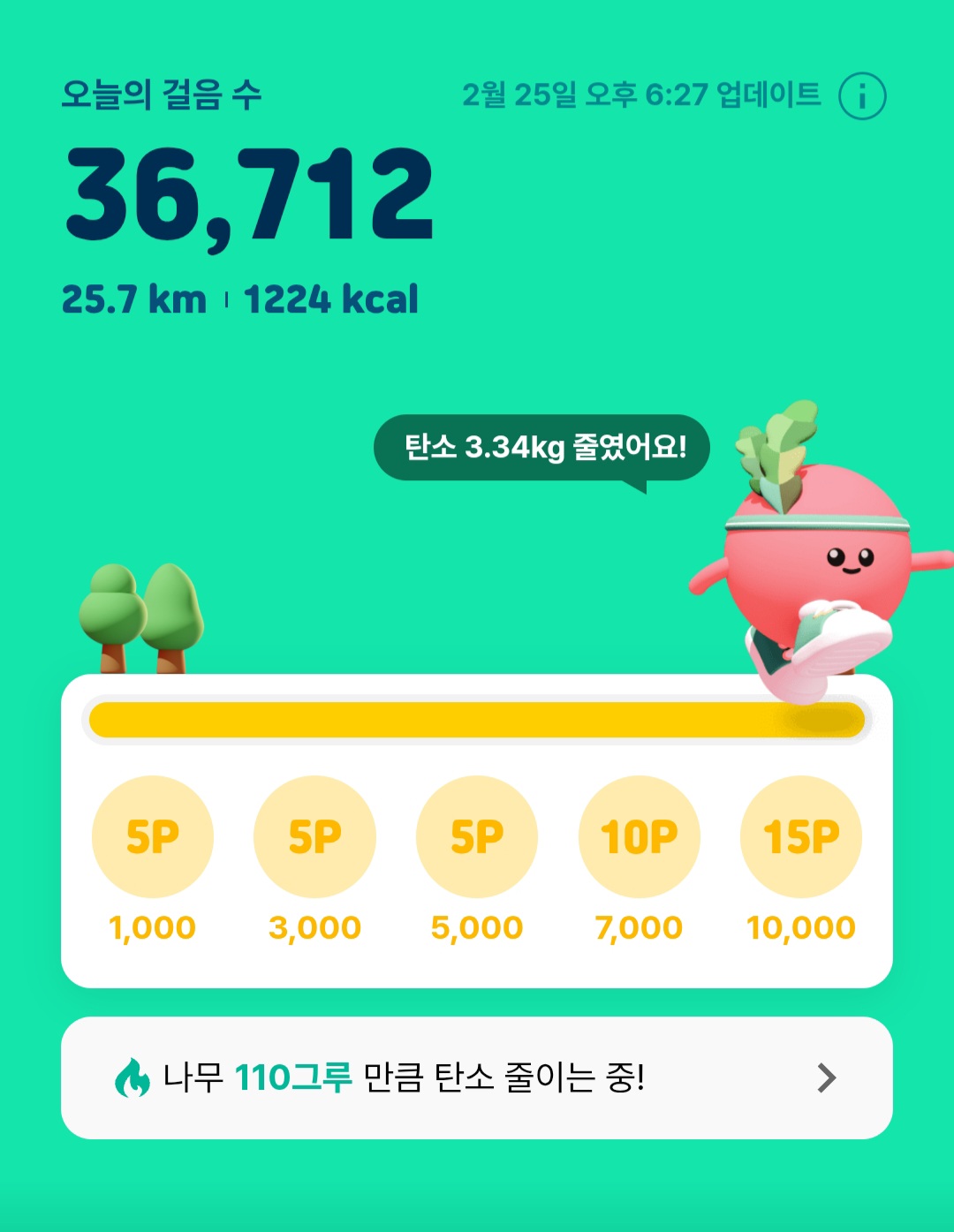Open the 나무 110그루 carbon reduction banner
The image size is (954, 1232).
coord(476,1077)
